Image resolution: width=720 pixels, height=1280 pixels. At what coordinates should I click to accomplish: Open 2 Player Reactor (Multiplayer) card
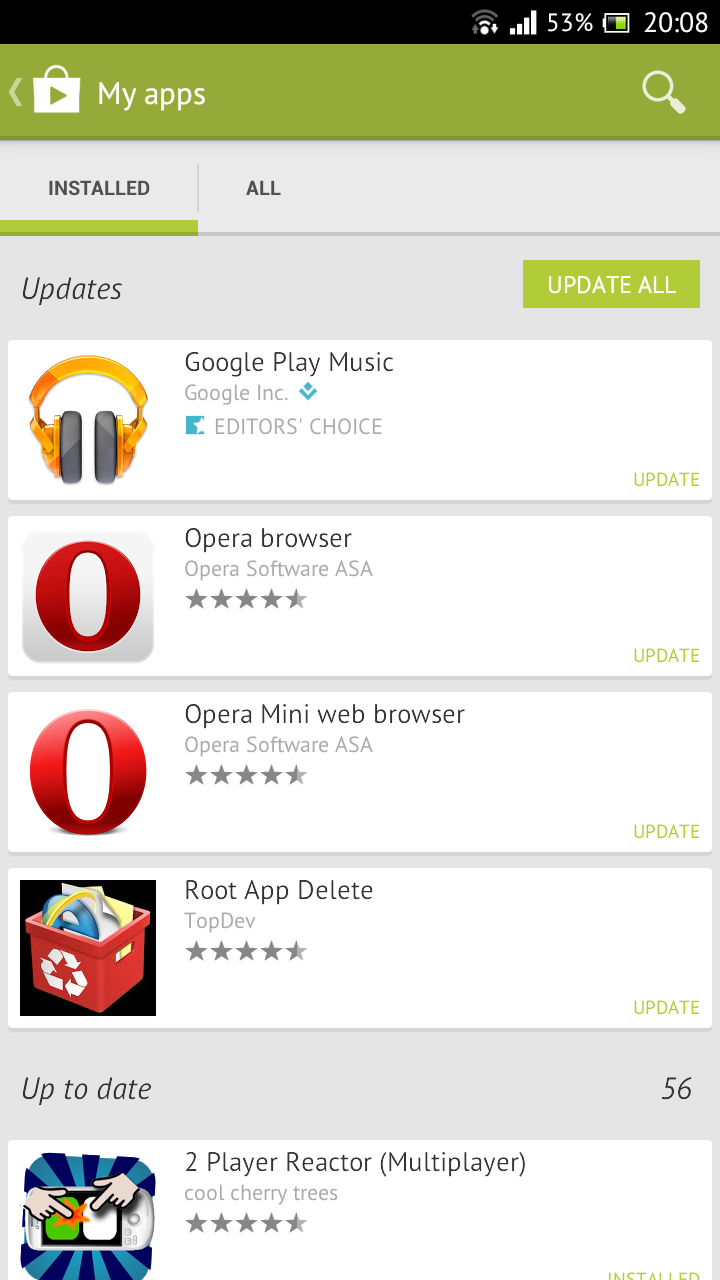tap(360, 1210)
